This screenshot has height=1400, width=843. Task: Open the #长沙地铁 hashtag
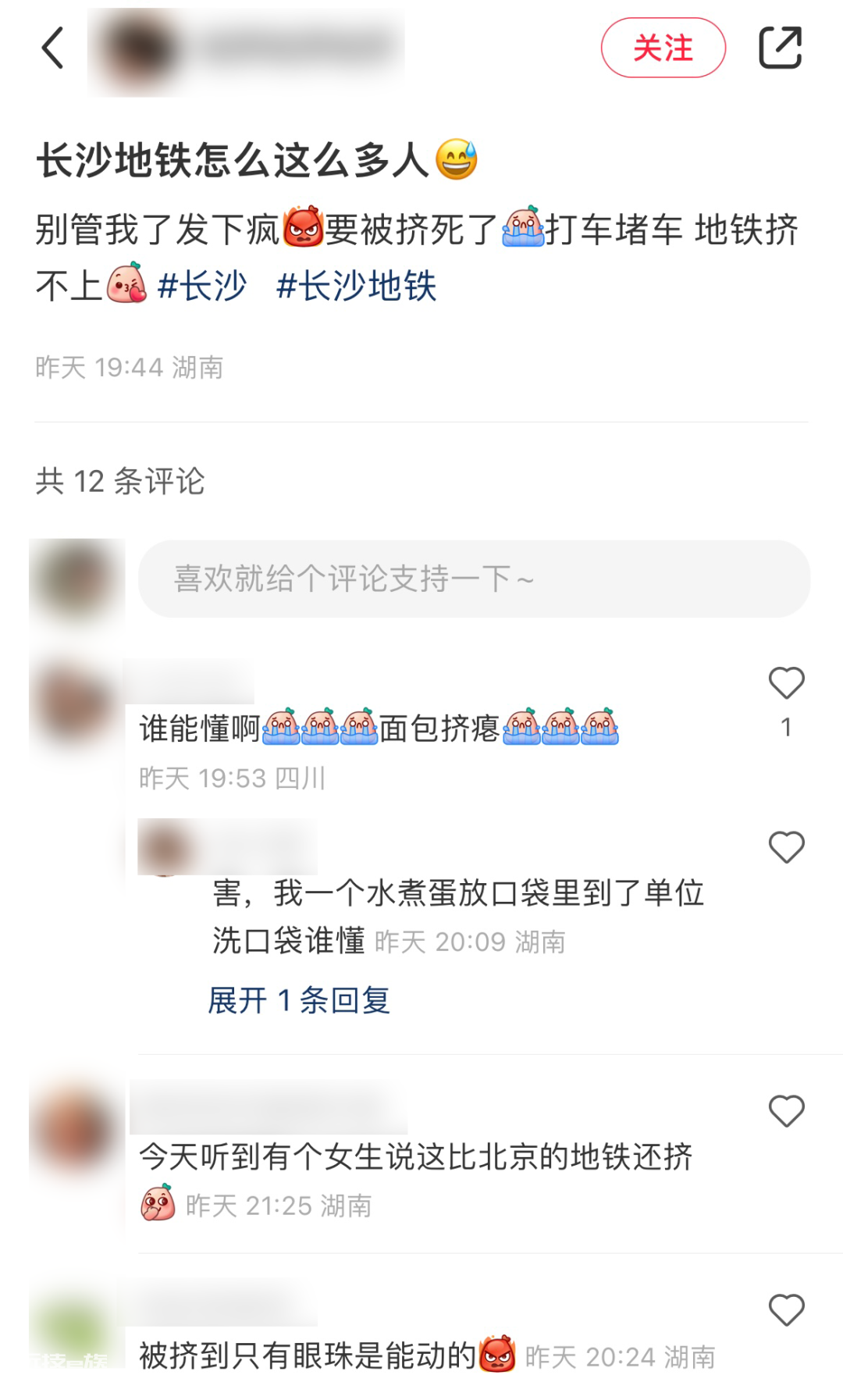[356, 286]
